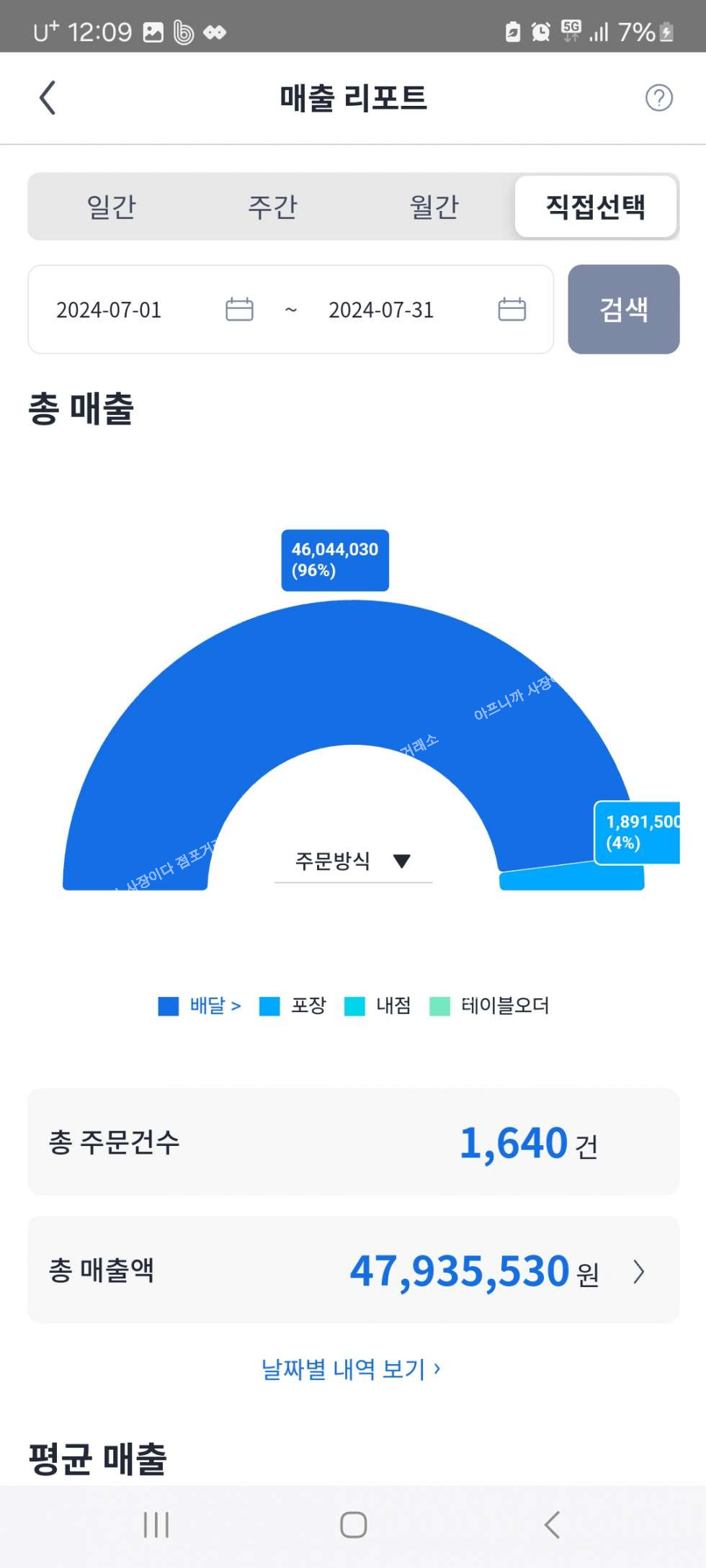Select the 직접선택 tab
706x1568 pixels.
596,207
